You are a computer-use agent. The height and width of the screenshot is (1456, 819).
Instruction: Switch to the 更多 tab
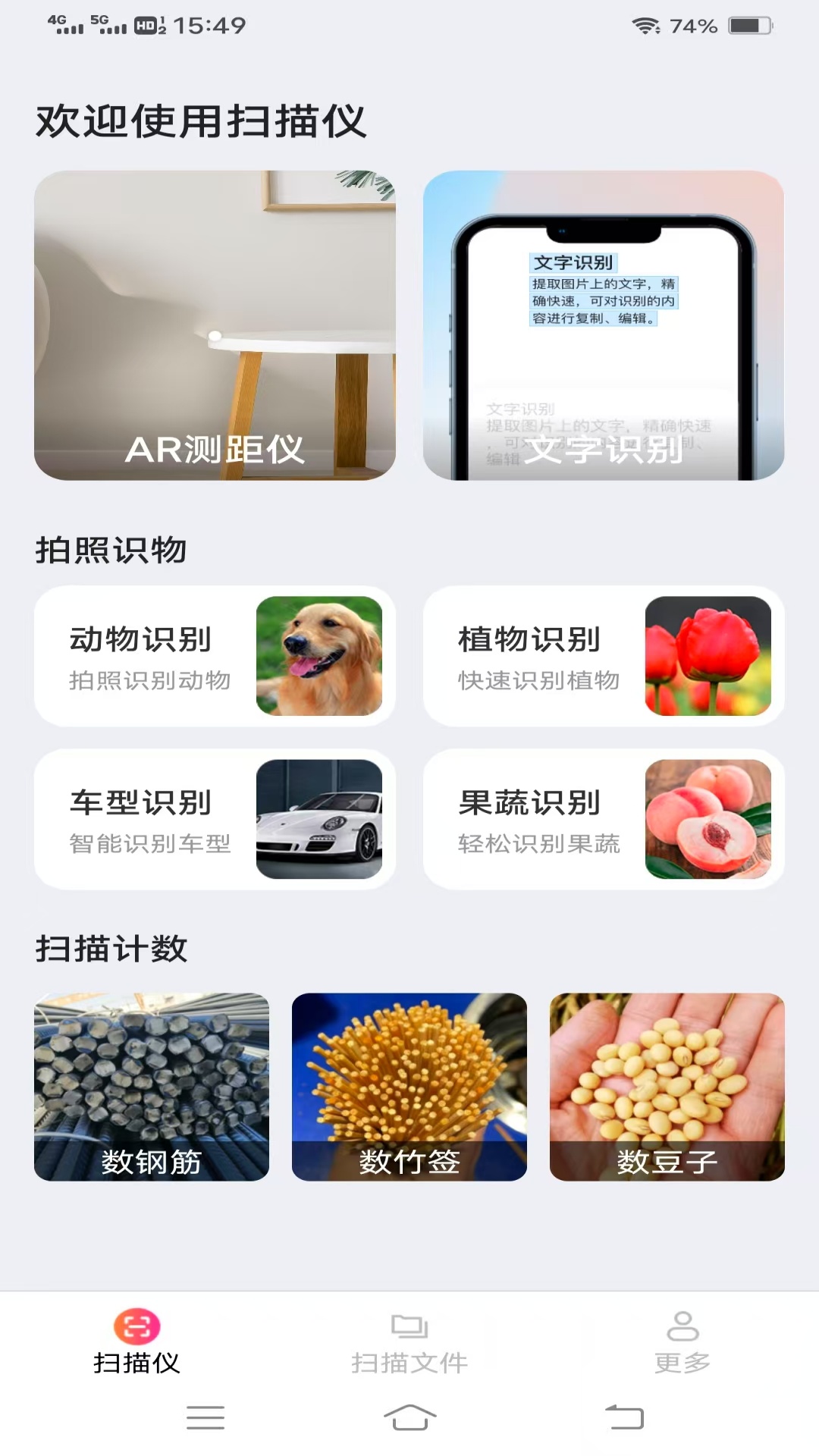pos(683,1357)
